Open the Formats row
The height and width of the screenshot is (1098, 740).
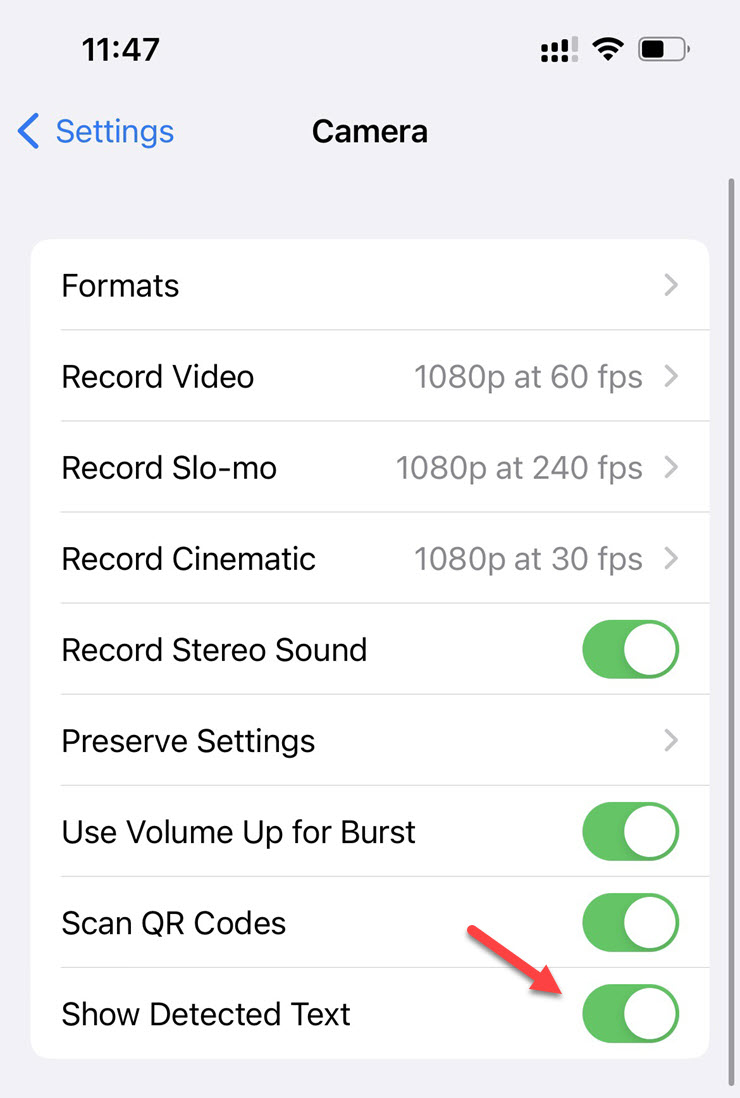coord(370,286)
